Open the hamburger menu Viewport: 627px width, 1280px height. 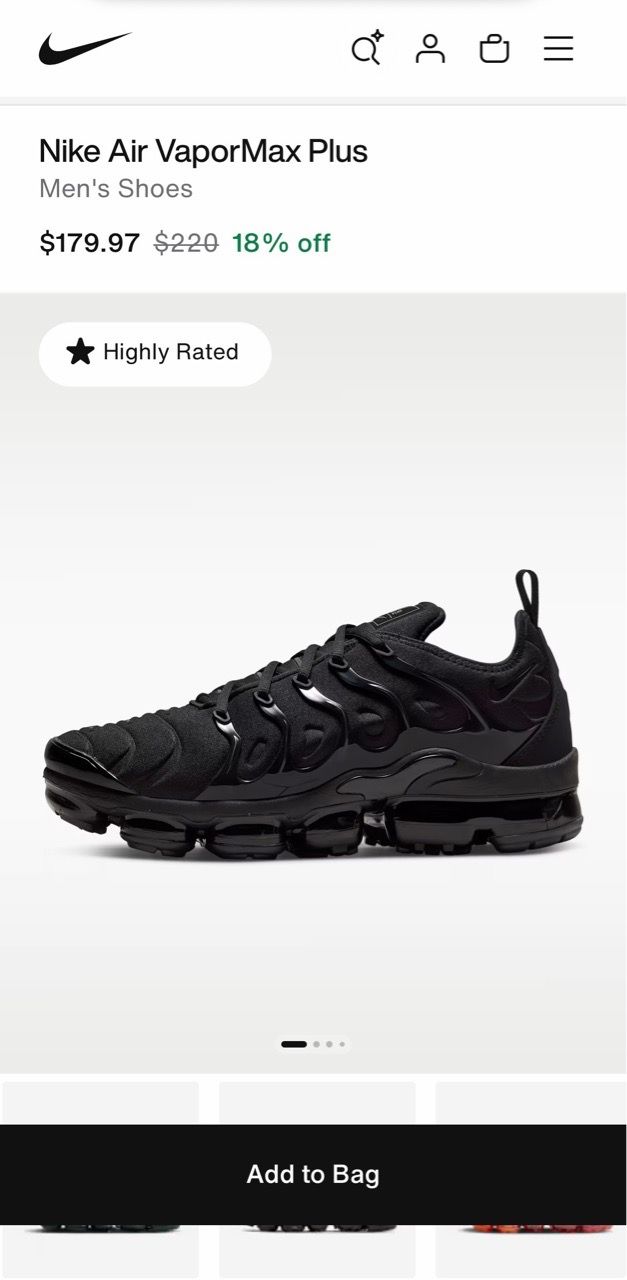pos(558,48)
